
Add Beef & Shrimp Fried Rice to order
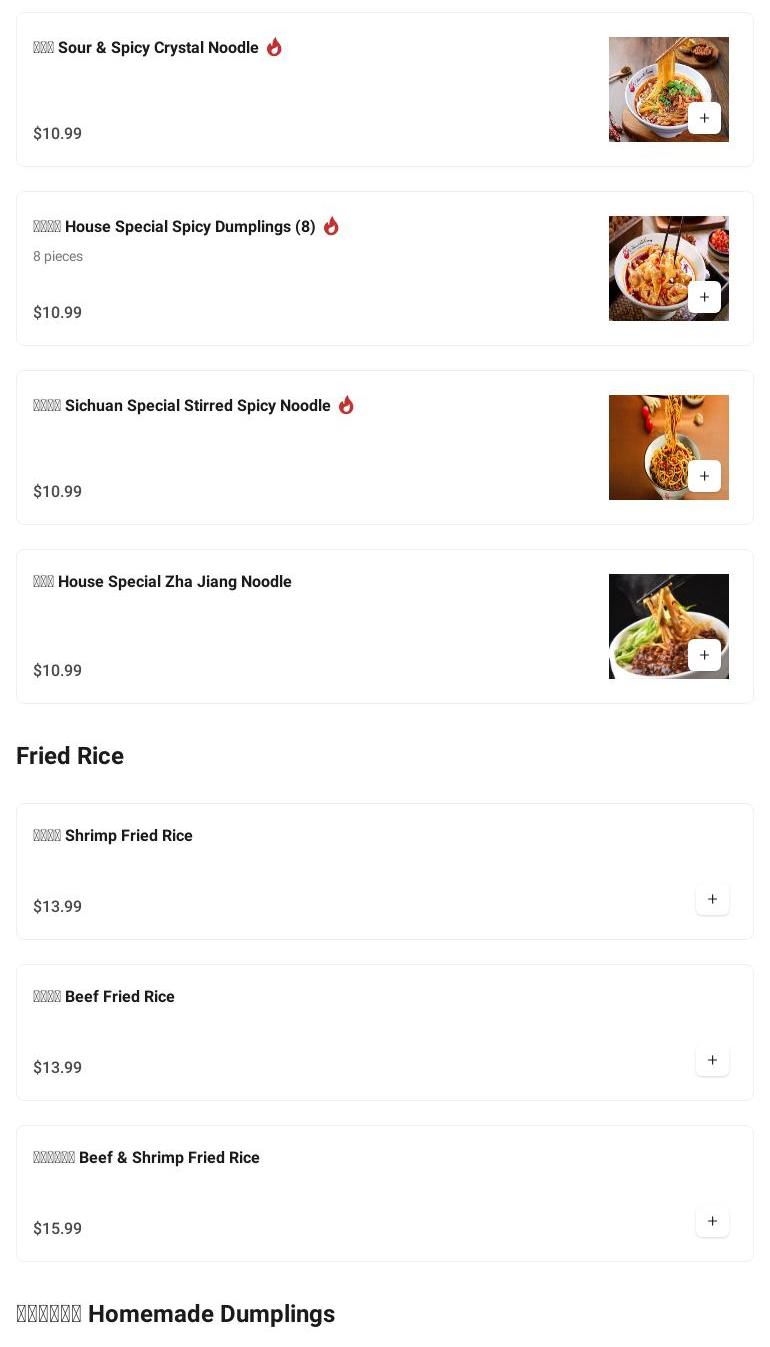(x=712, y=1221)
